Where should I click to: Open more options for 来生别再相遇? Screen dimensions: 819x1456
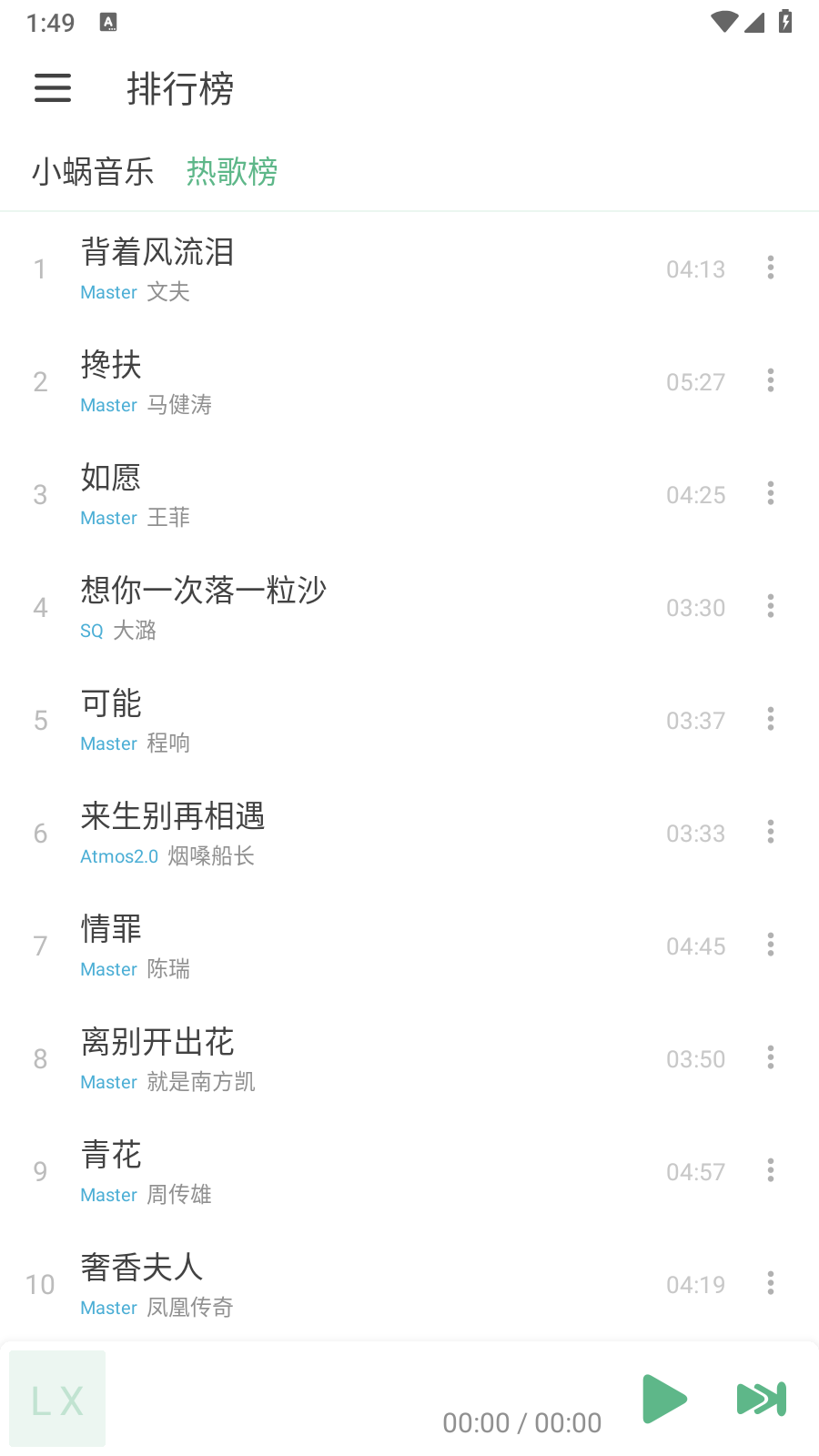770,832
